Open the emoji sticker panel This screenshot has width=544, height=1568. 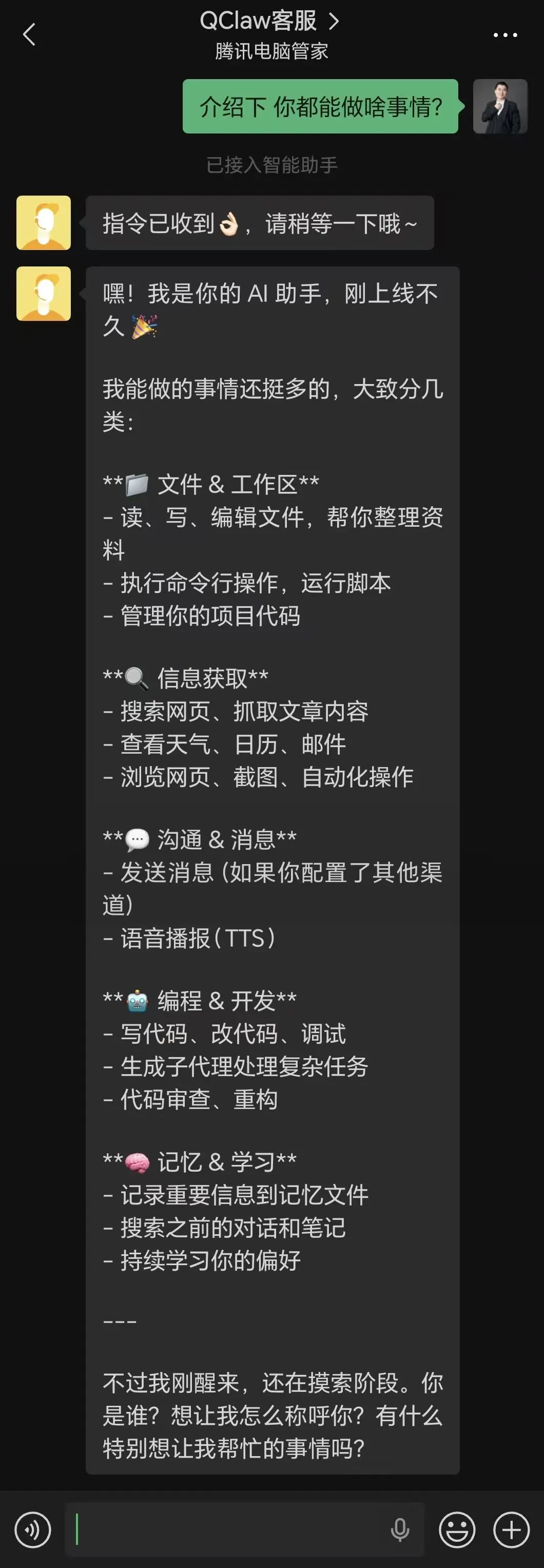(456, 1529)
